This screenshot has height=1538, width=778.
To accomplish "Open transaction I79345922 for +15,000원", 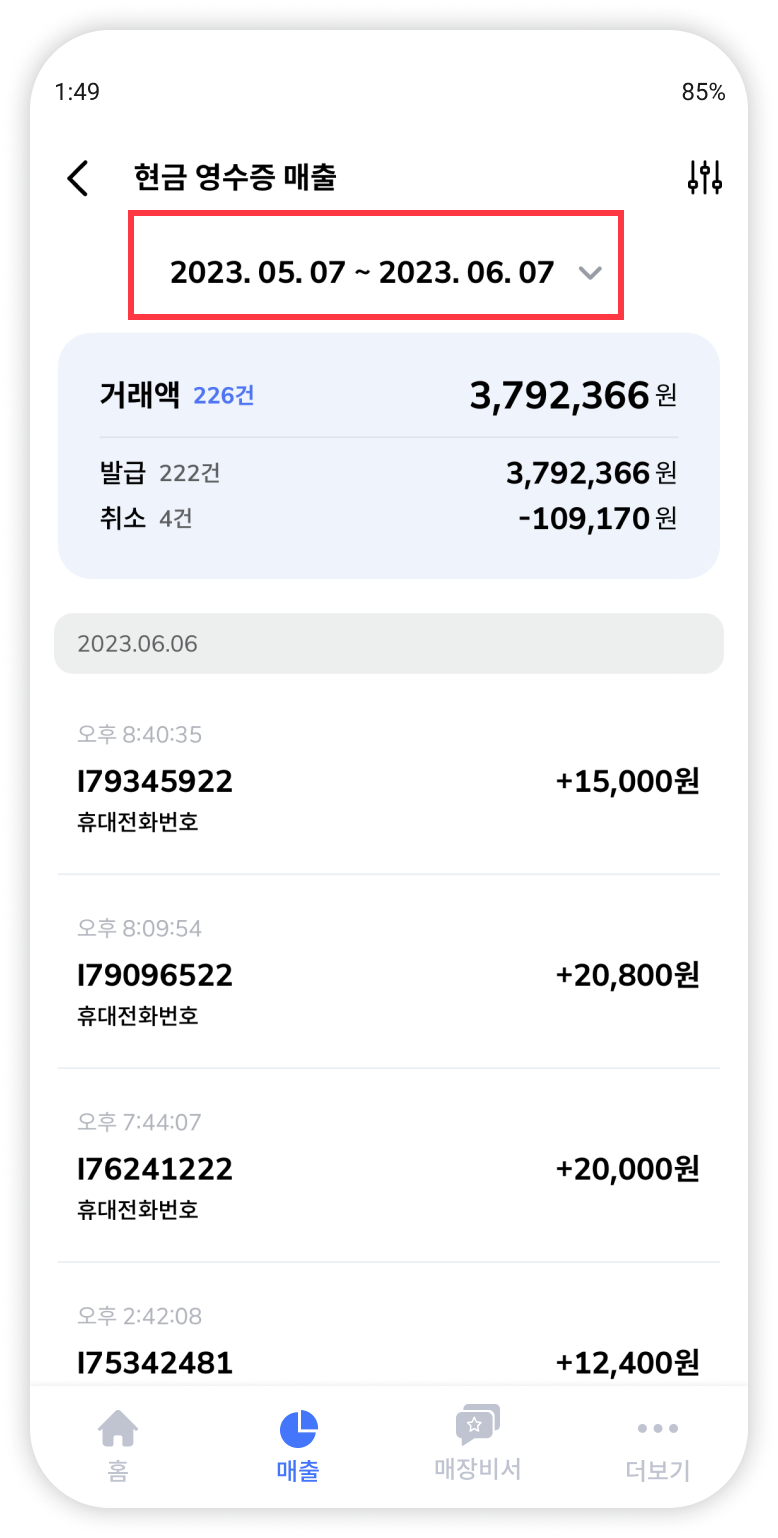I will pyautogui.click(x=388, y=780).
